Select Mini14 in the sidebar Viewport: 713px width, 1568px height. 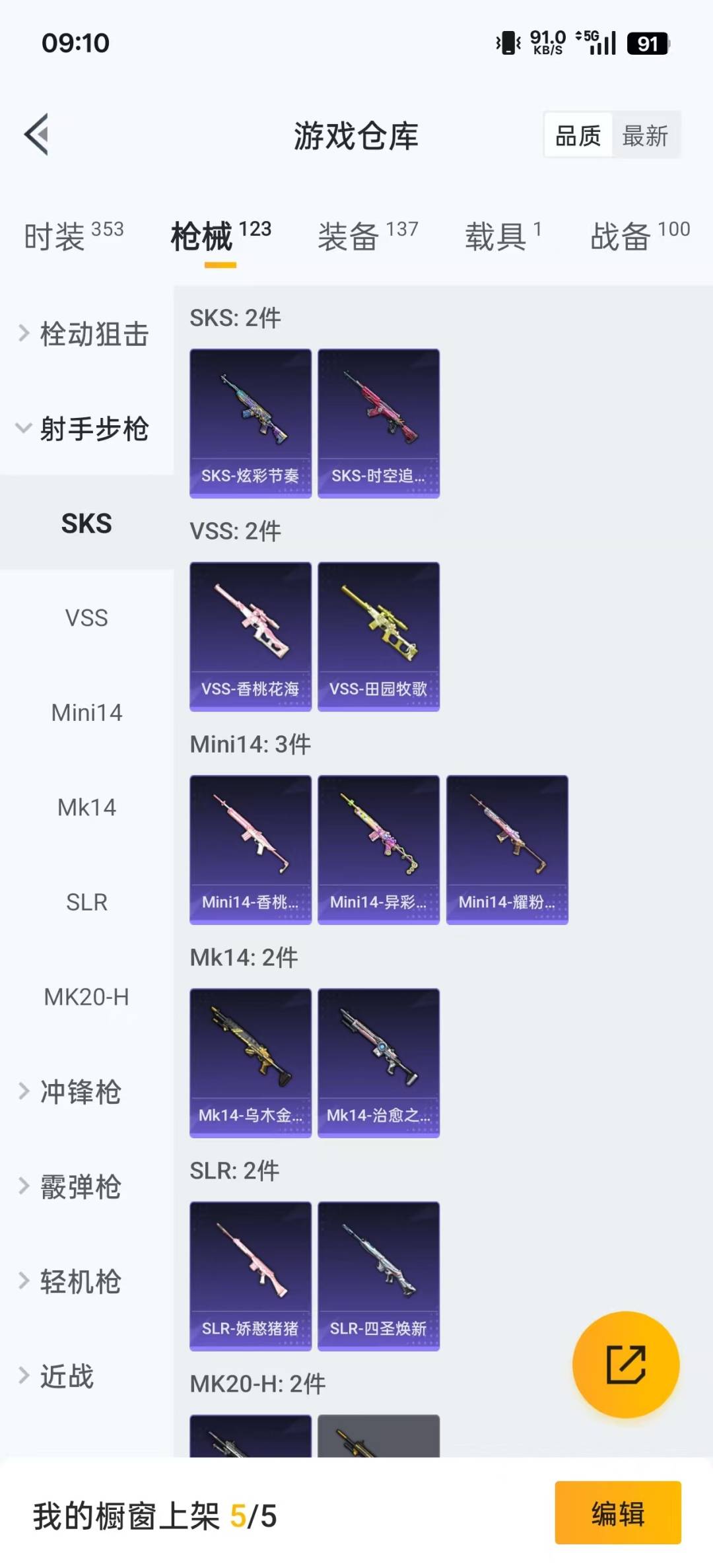click(x=86, y=713)
